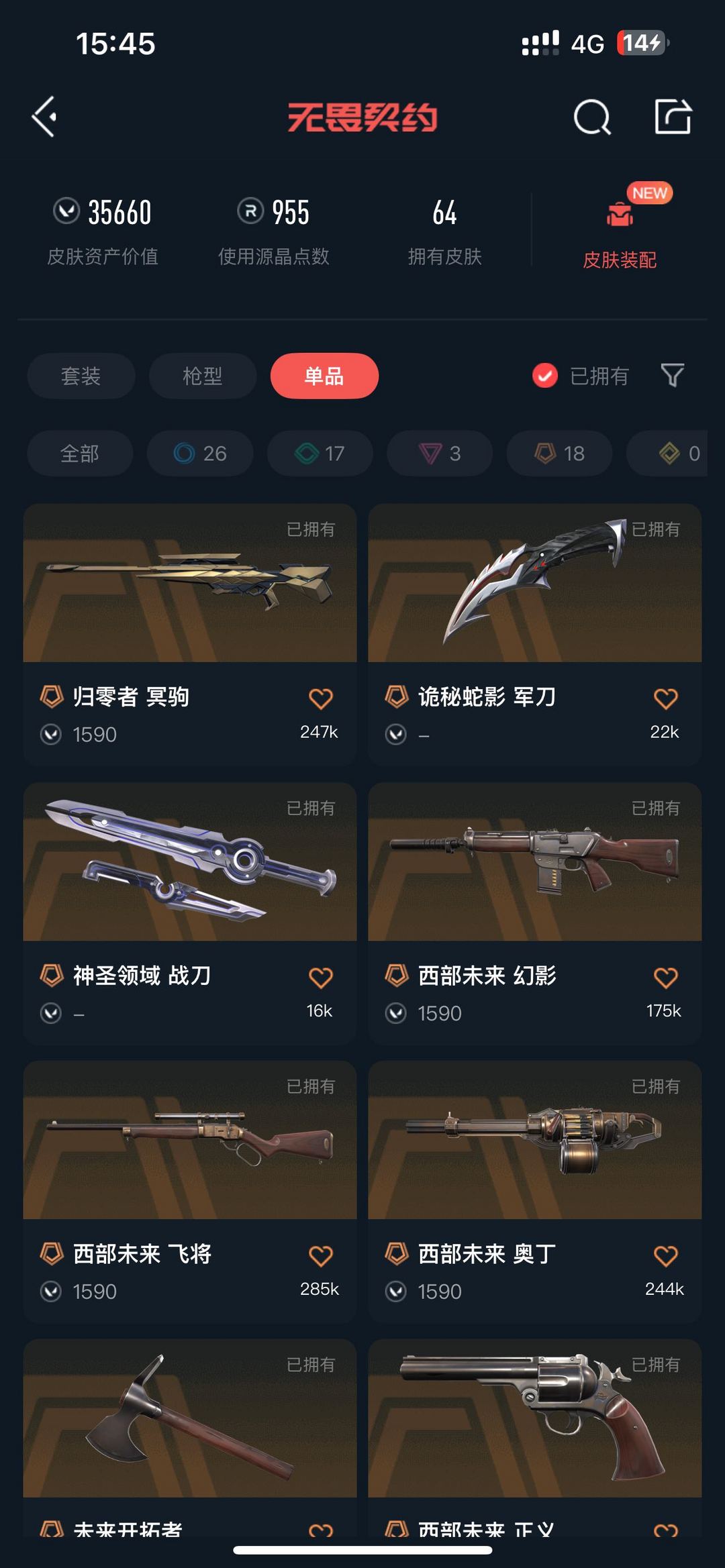Open the filter funnel icon
Image resolution: width=725 pixels, height=1568 pixels.
pyautogui.click(x=672, y=376)
